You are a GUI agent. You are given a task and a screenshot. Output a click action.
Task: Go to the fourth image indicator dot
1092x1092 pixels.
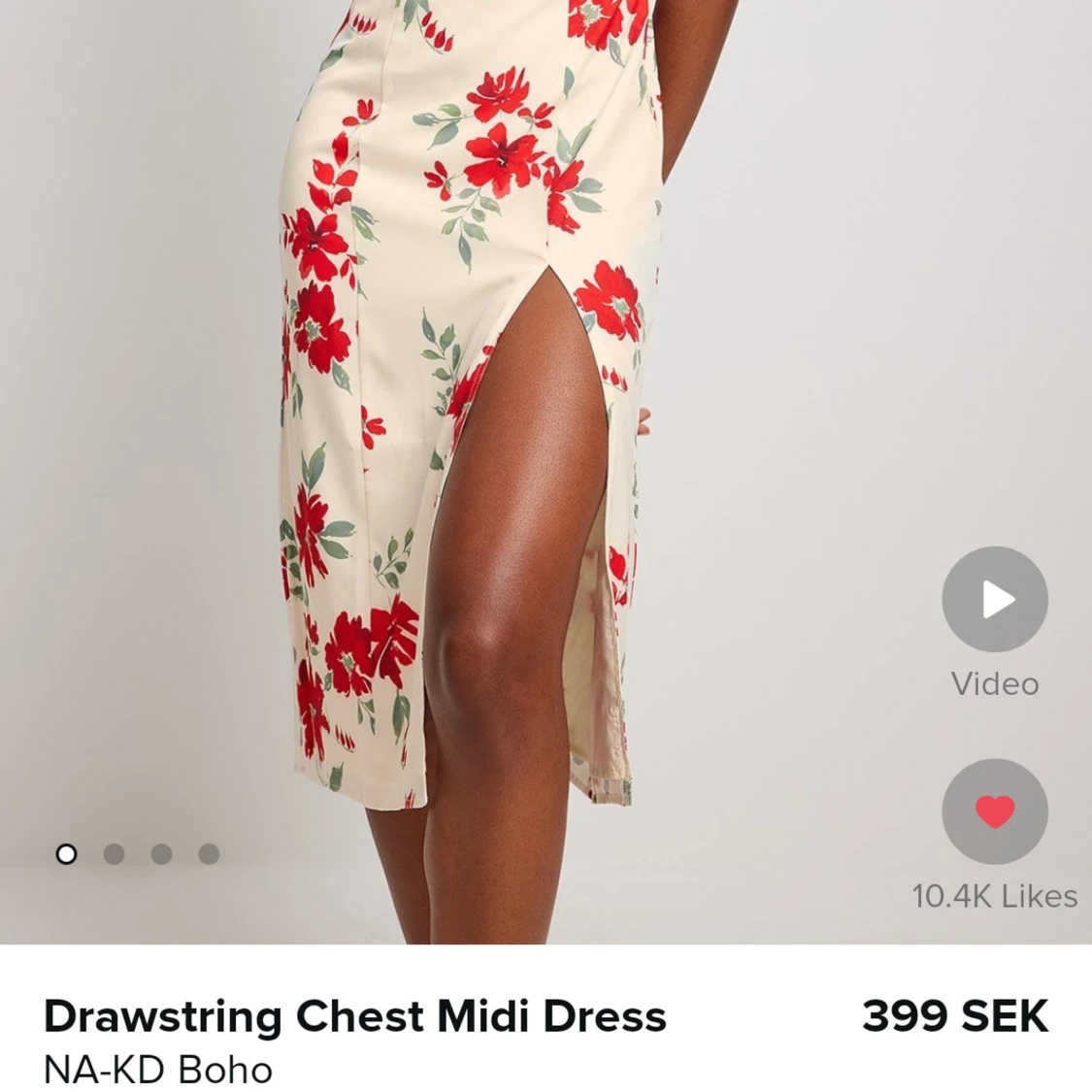click(x=209, y=854)
